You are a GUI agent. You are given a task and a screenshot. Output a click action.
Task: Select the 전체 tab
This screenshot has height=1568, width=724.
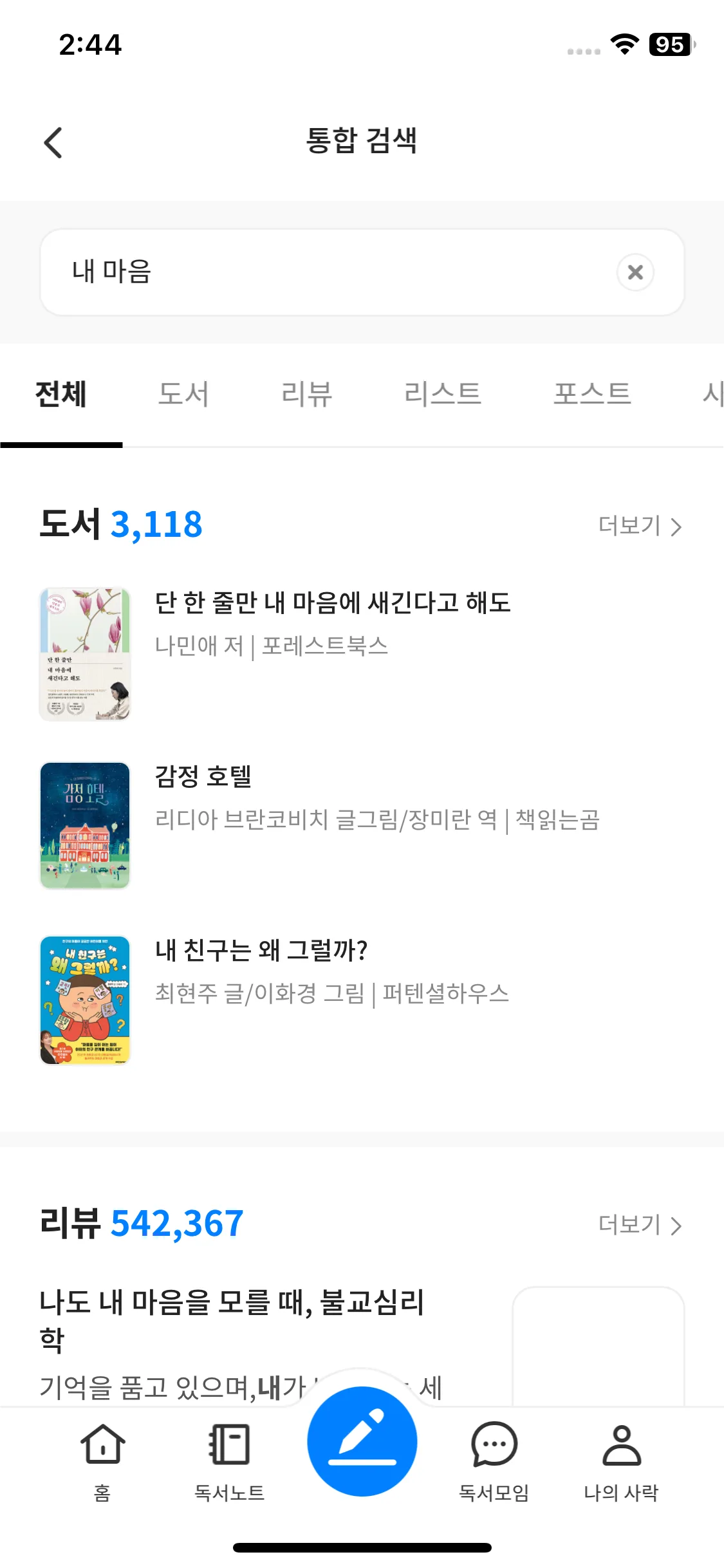pos(61,394)
